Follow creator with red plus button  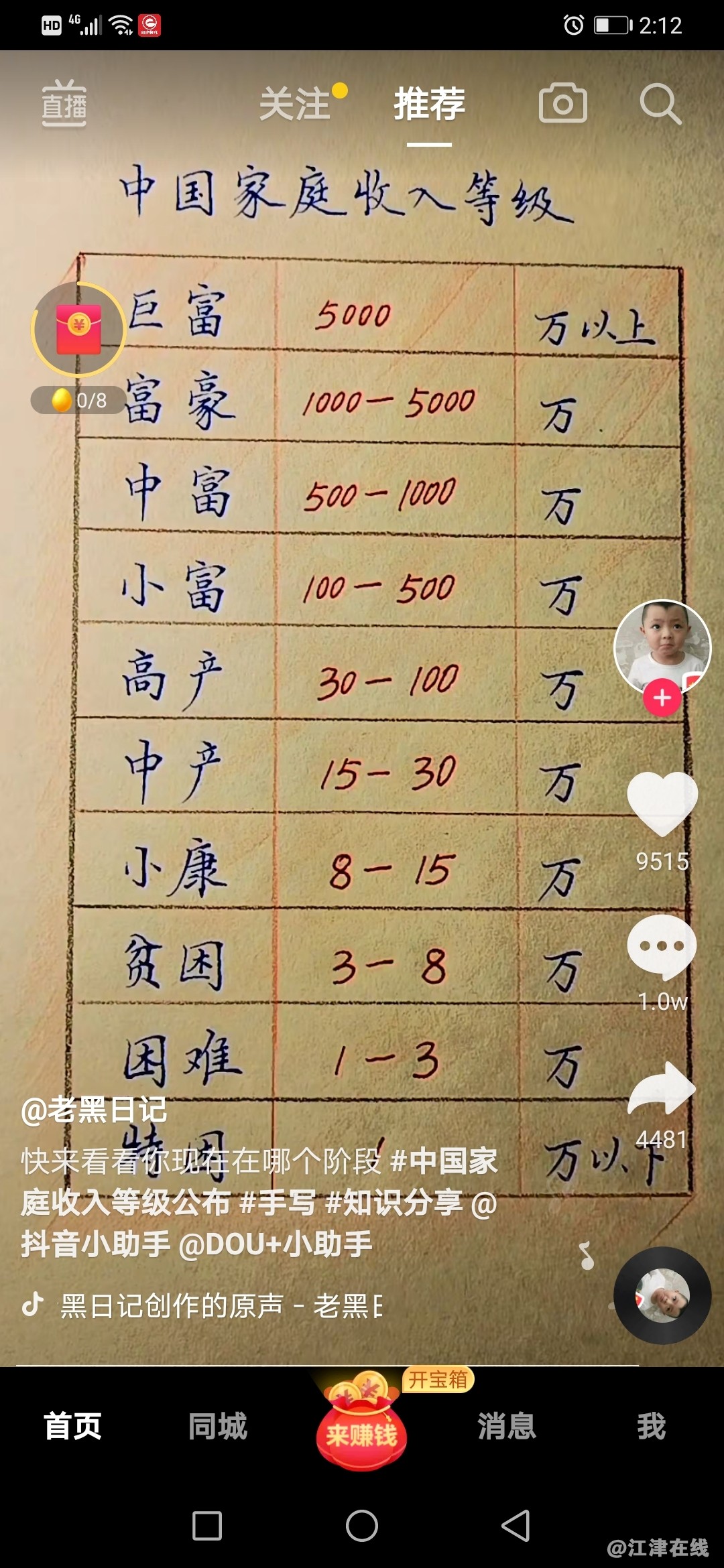(662, 698)
